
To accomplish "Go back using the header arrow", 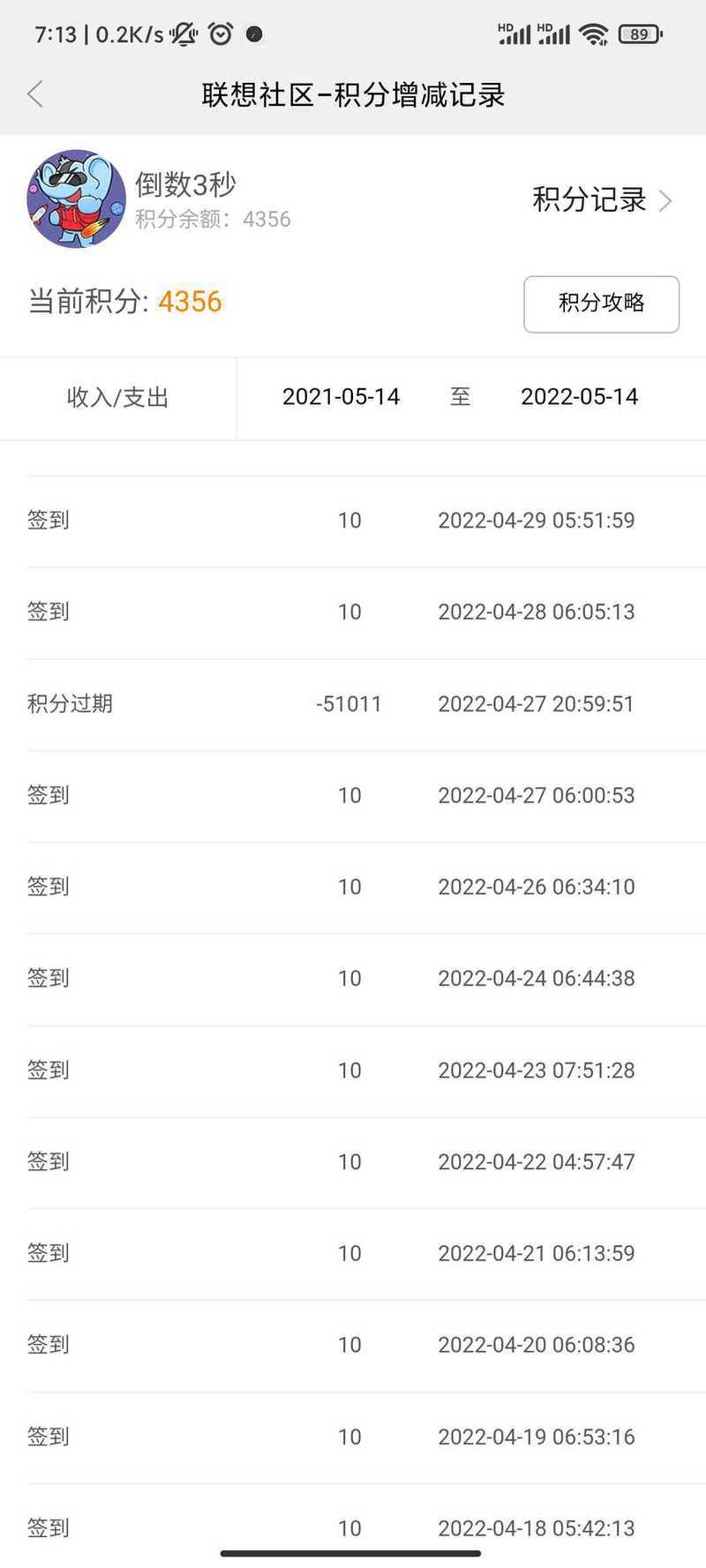I will pyautogui.click(x=35, y=94).
